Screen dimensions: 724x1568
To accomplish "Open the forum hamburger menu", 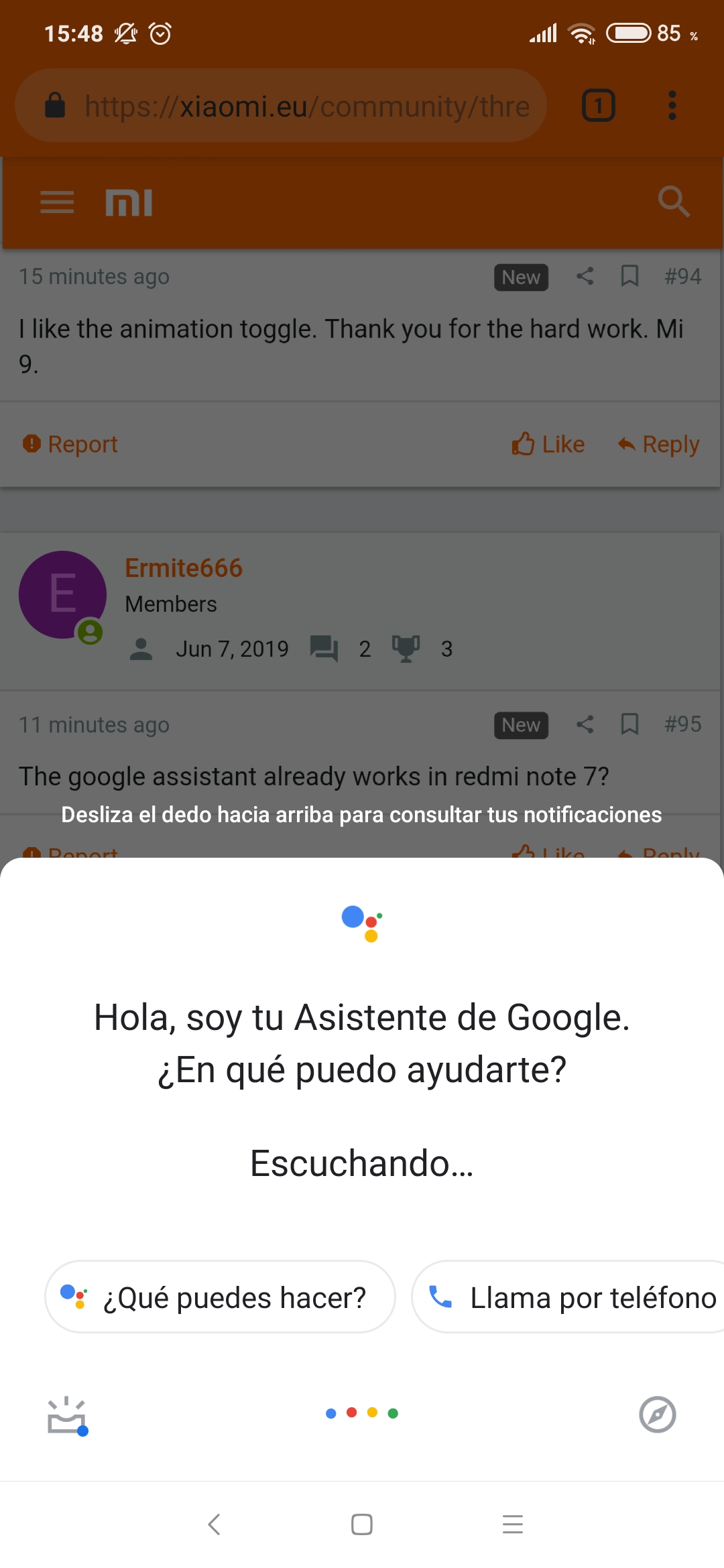I will [57, 202].
